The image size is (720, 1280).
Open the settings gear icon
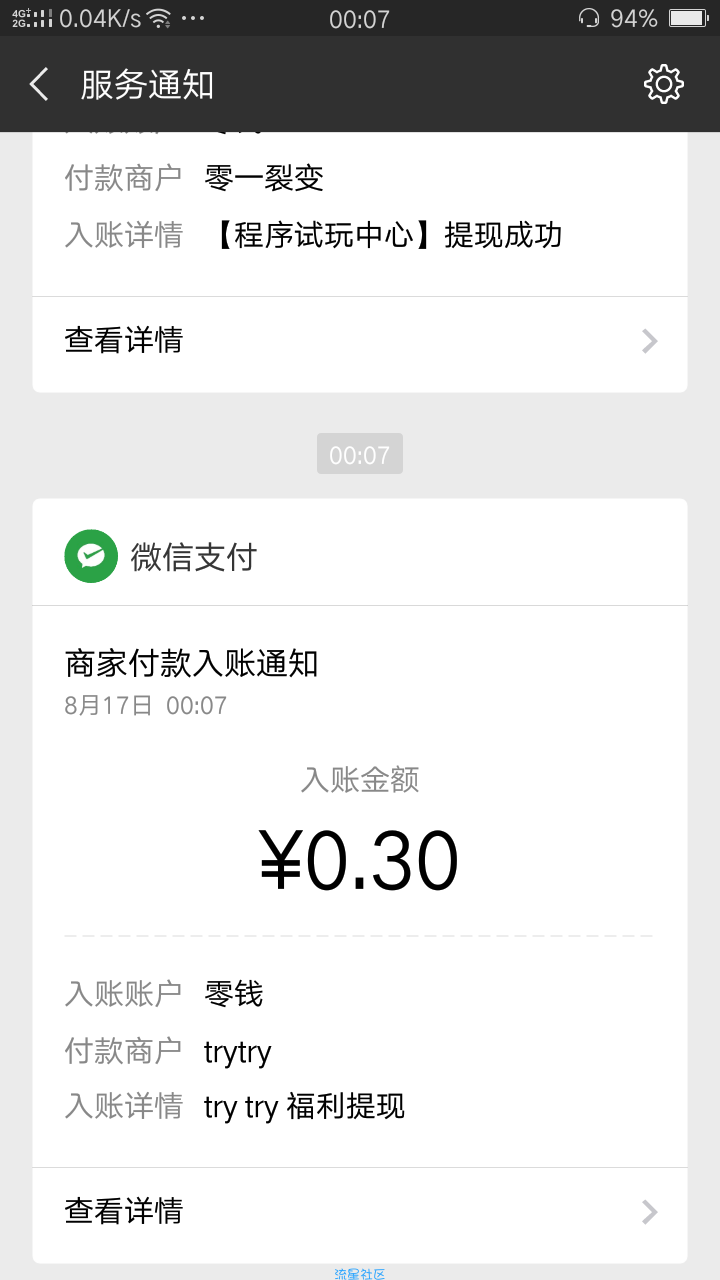click(x=663, y=84)
